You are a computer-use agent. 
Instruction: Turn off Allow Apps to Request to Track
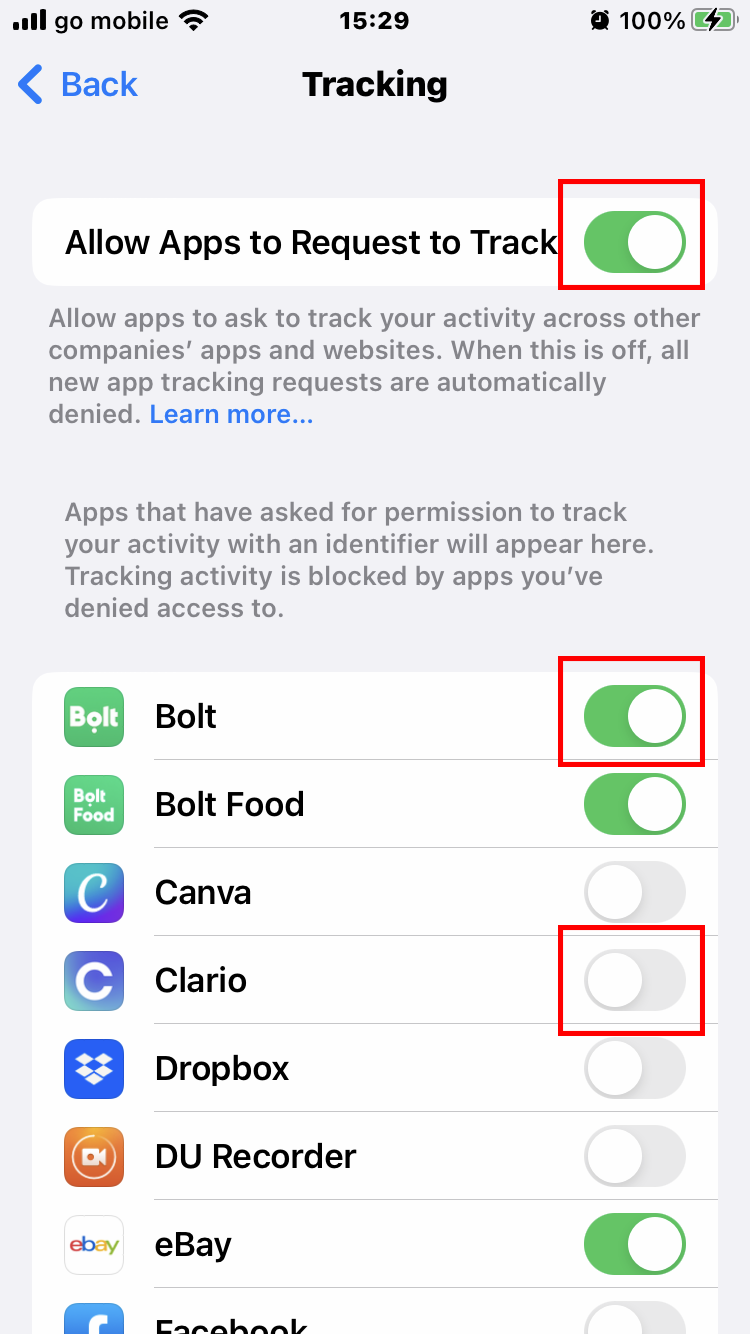635,242
